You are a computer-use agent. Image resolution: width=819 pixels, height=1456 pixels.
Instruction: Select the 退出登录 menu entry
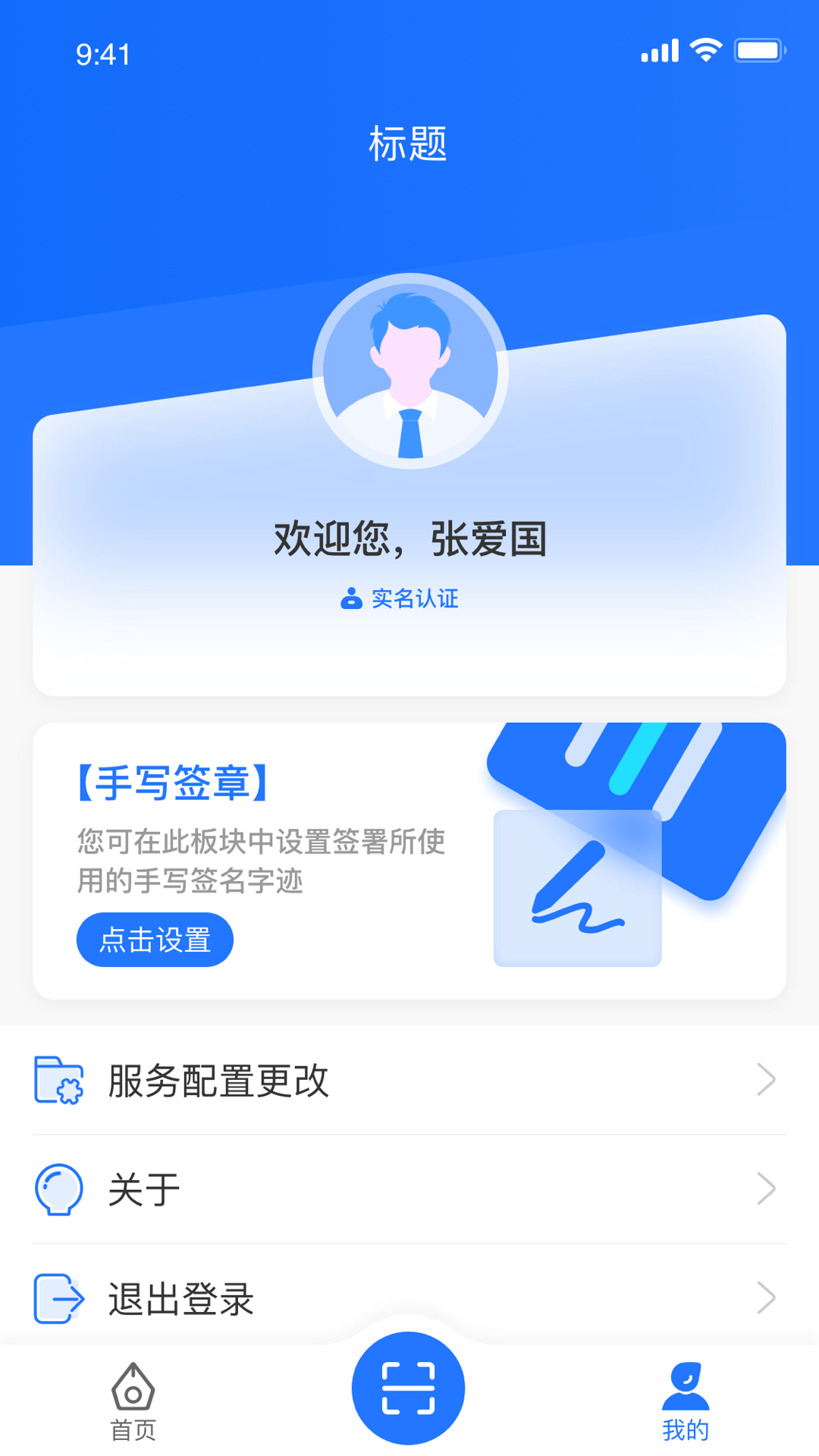pyautogui.click(x=180, y=1300)
